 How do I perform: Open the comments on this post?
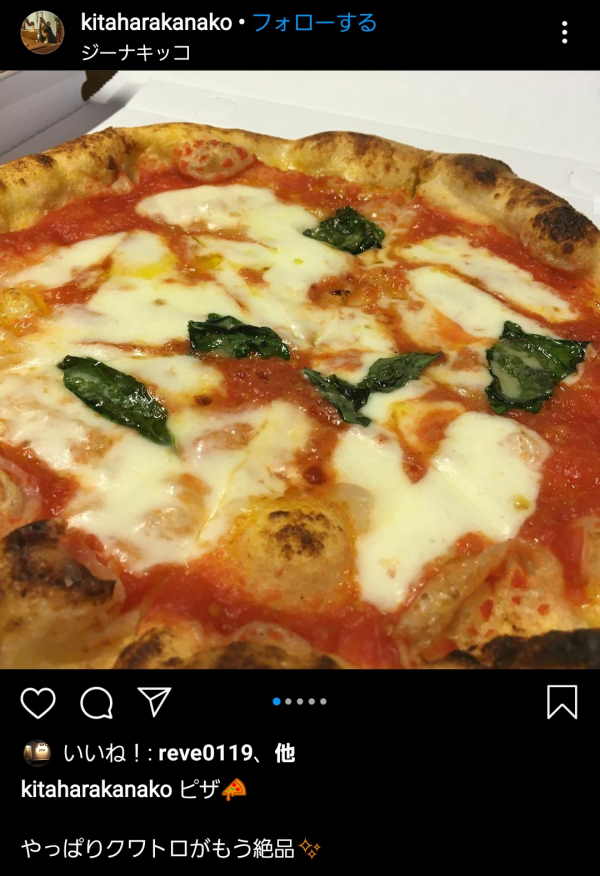pyautogui.click(x=96, y=703)
